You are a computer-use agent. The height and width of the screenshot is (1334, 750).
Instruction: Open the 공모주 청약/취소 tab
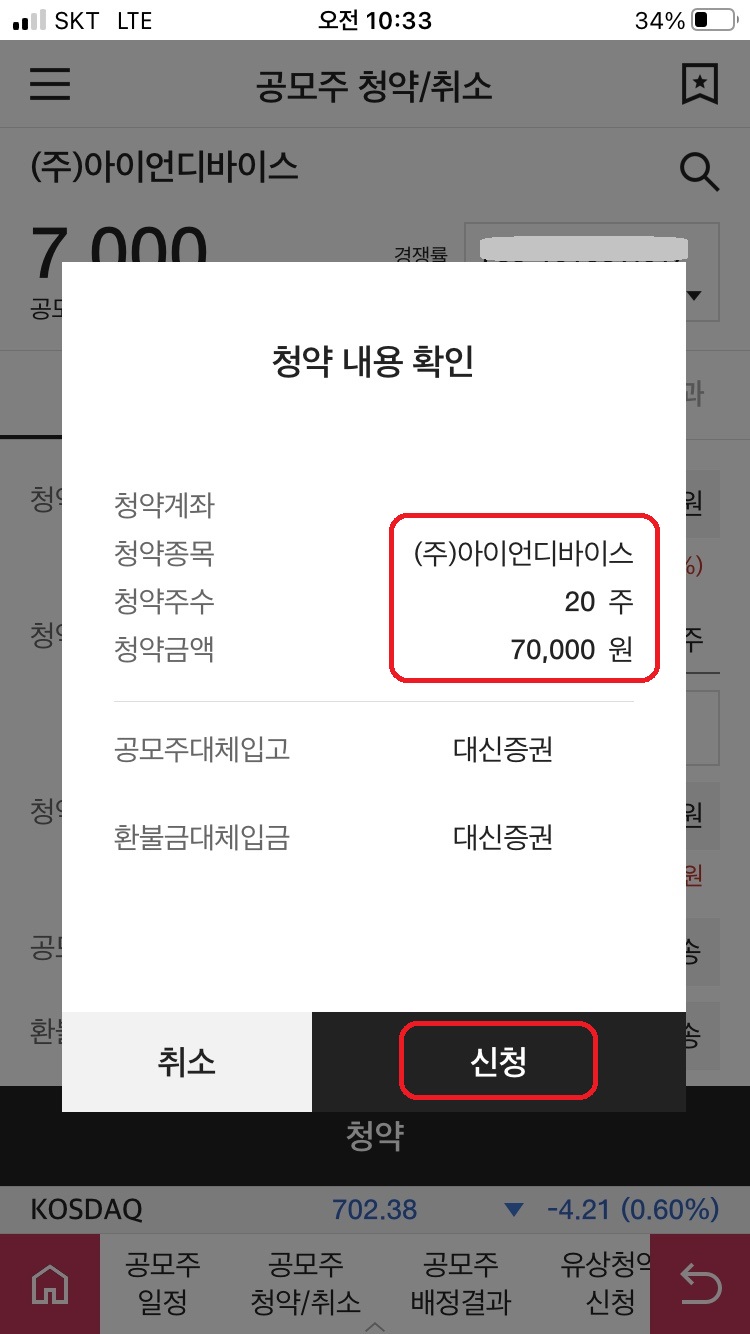(305, 1283)
